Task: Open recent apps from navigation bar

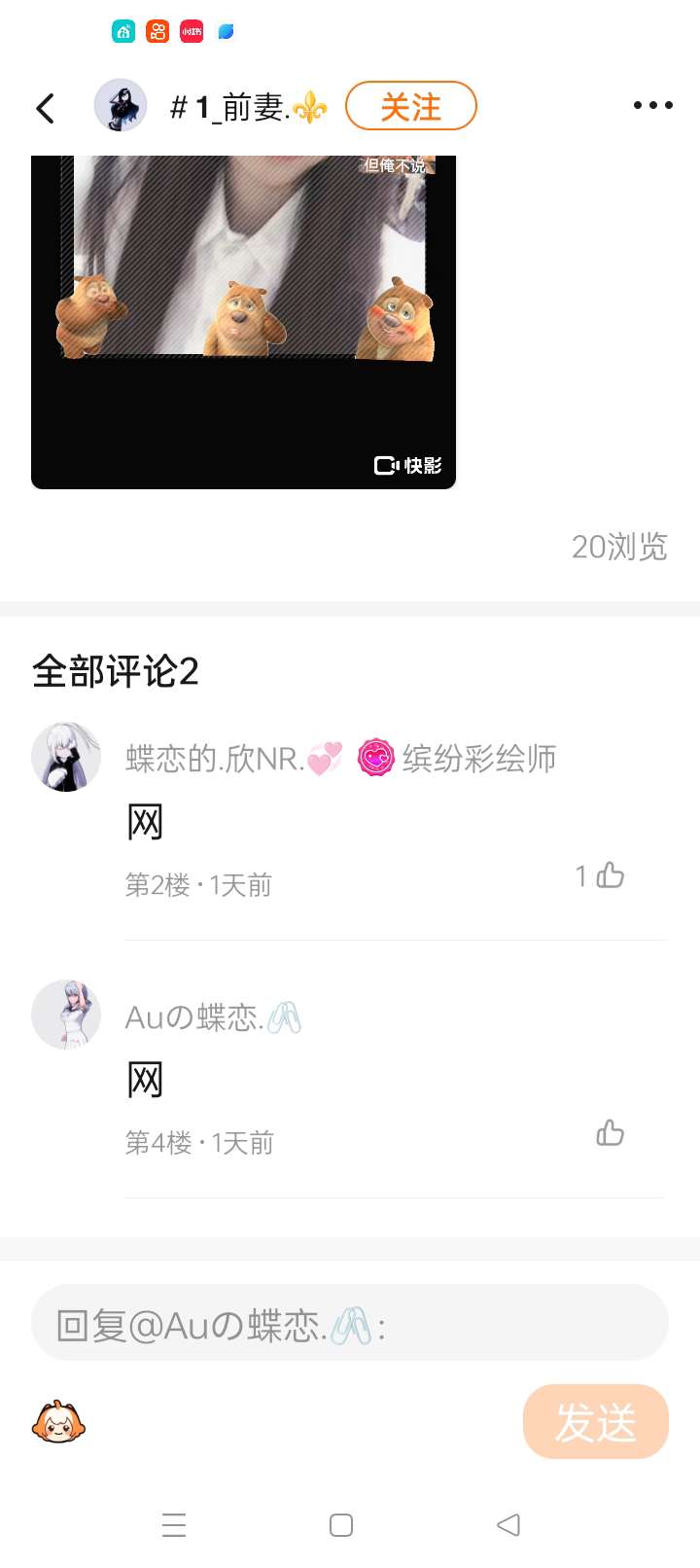Action: click(x=174, y=1525)
